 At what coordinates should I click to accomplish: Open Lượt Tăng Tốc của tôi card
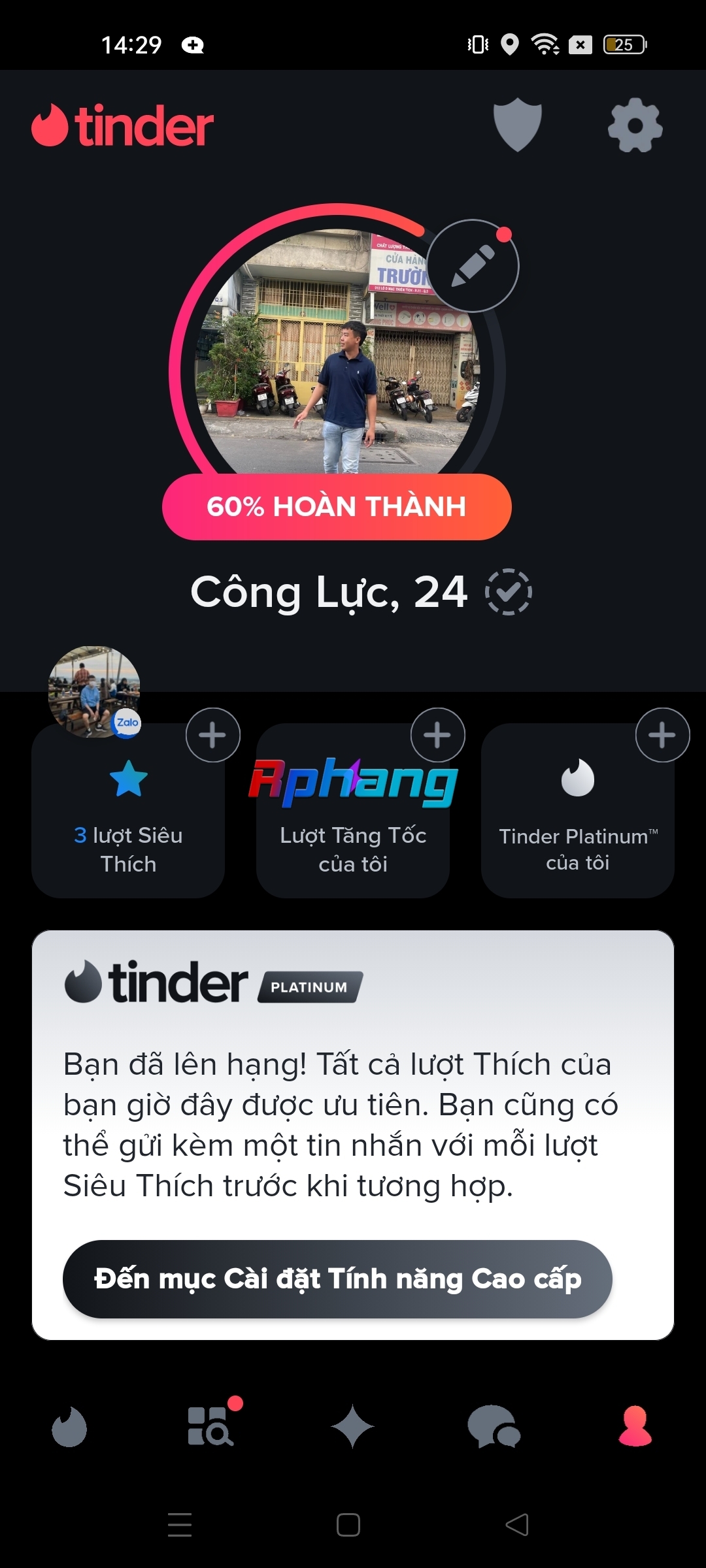(353, 843)
